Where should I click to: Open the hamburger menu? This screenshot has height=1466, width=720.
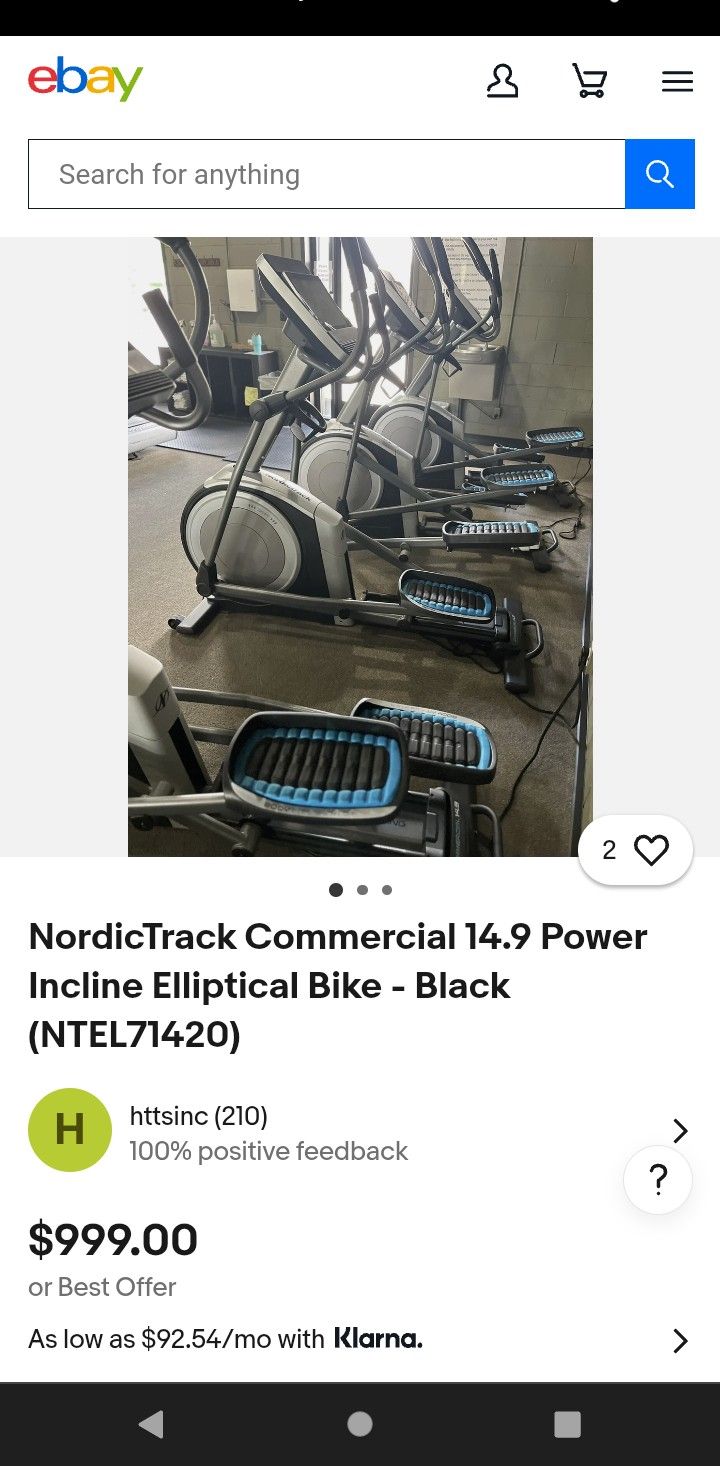(677, 82)
